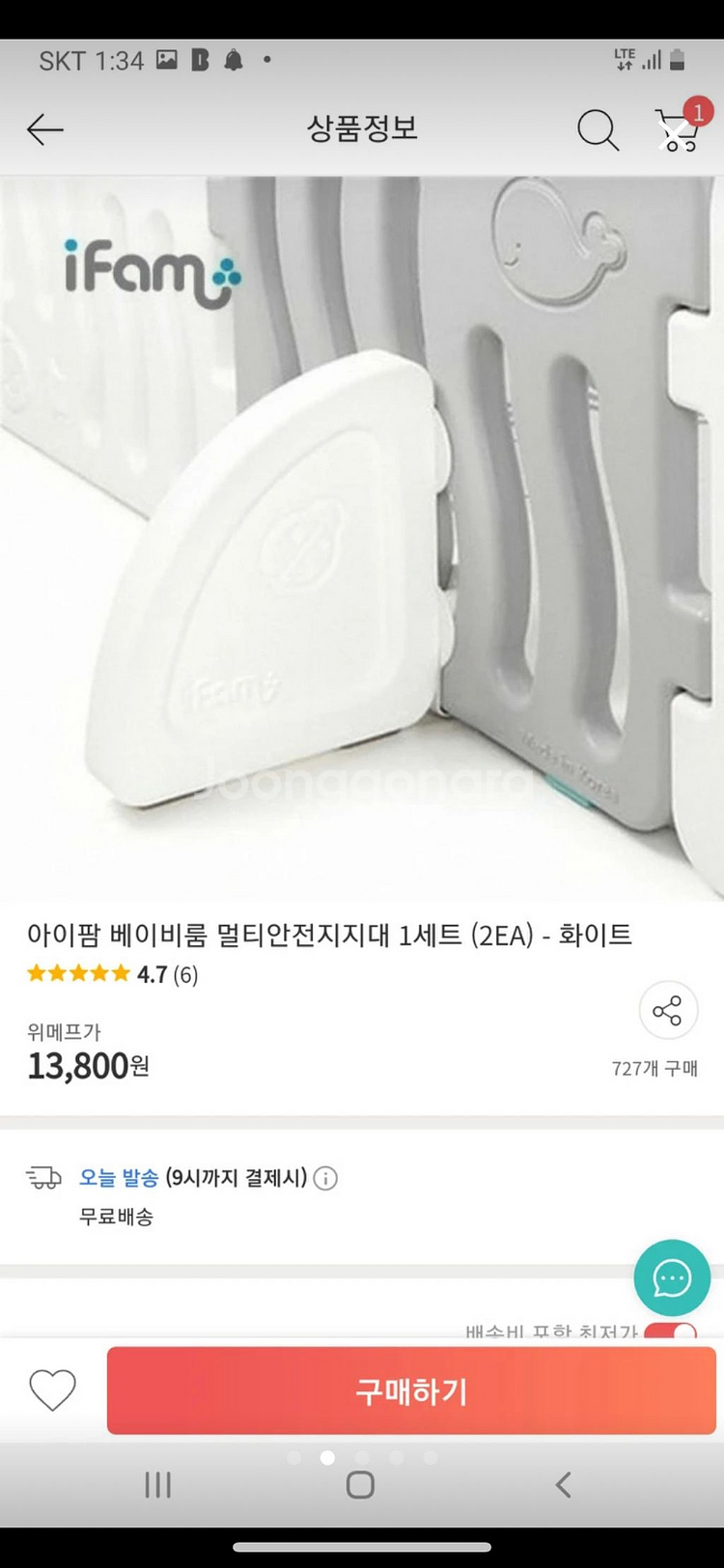
Task: Go back using the top arrow
Action: pos(45,129)
